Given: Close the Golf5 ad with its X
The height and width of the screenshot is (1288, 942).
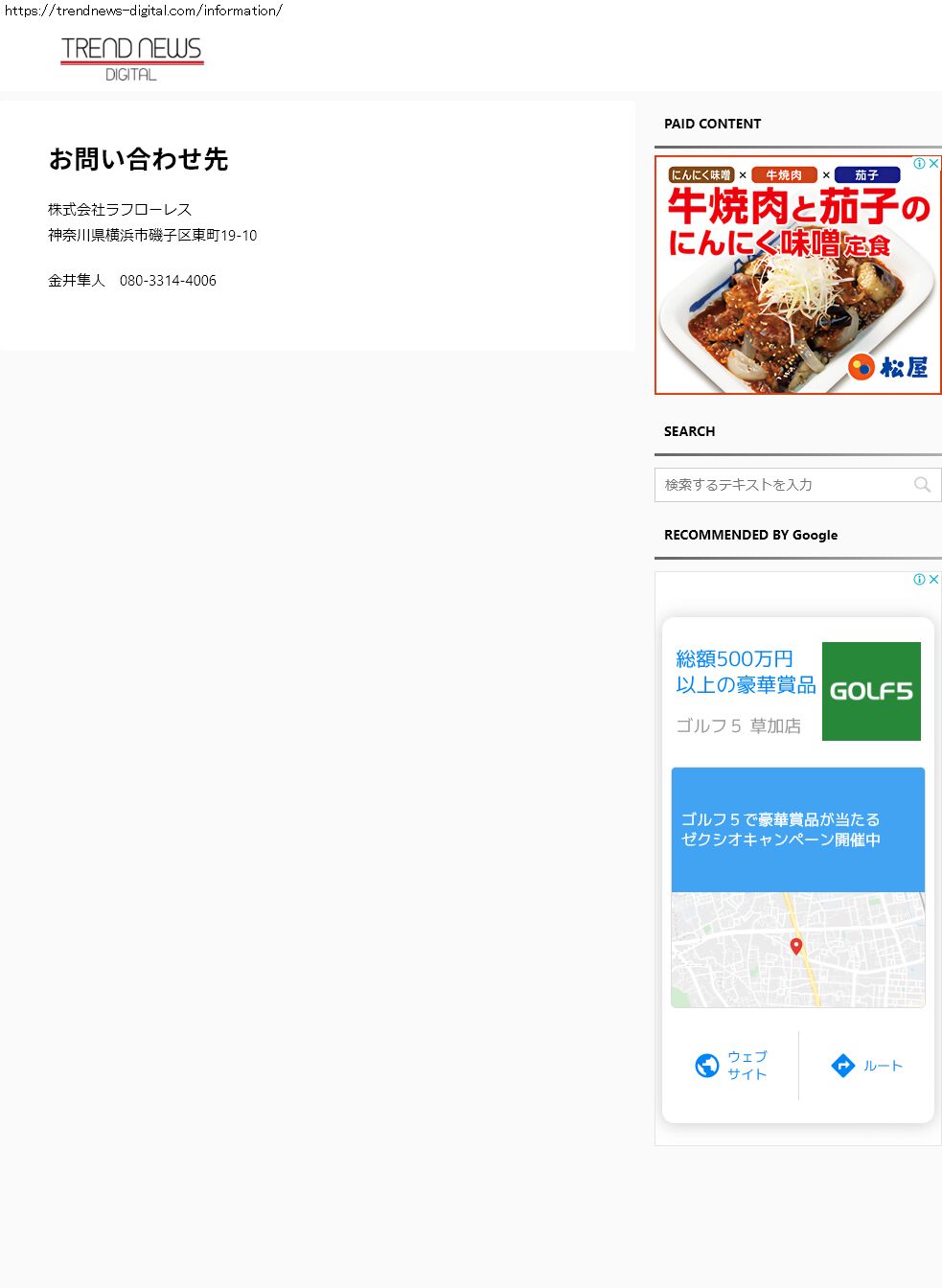Looking at the screenshot, I should (934, 580).
